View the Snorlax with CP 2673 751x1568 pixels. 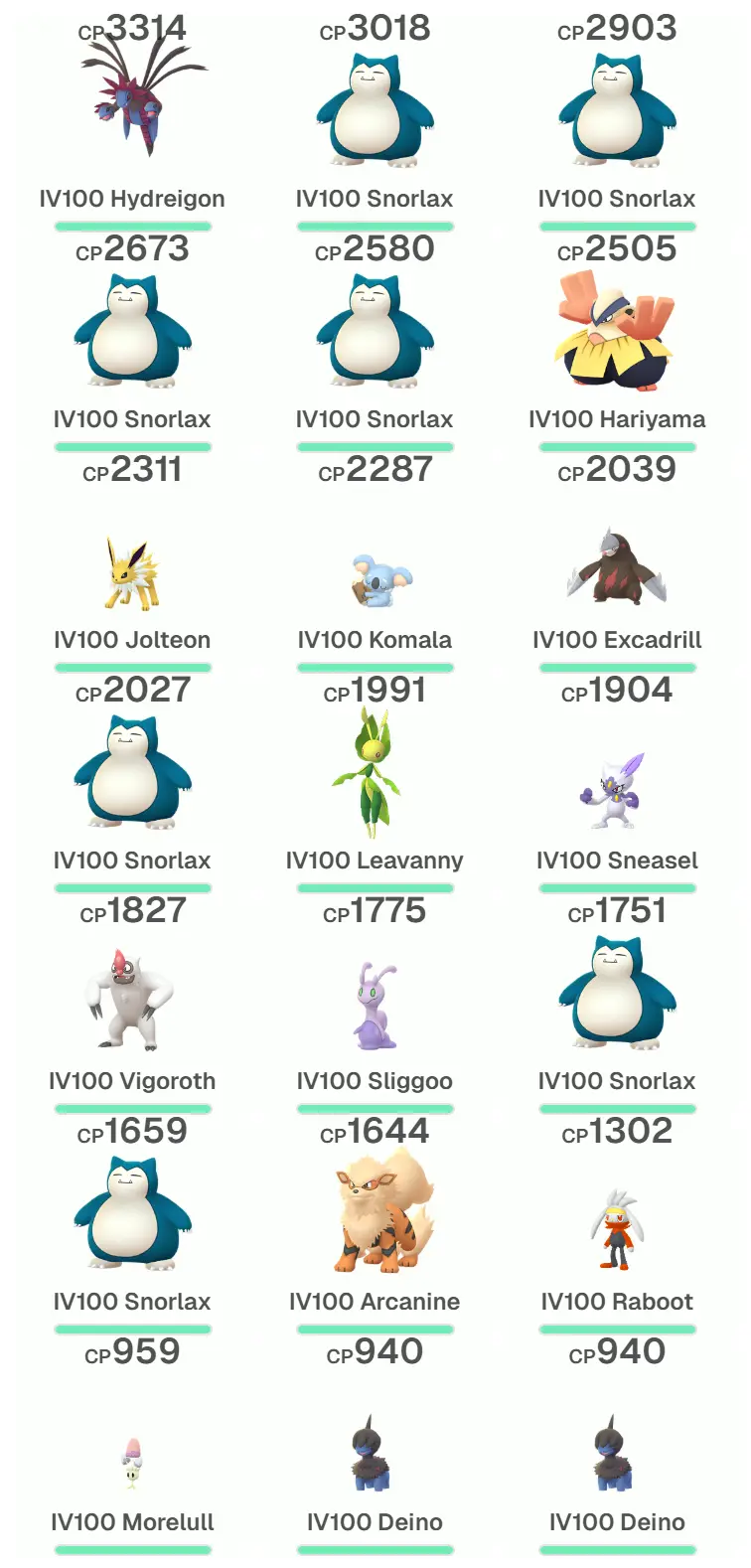(132, 332)
